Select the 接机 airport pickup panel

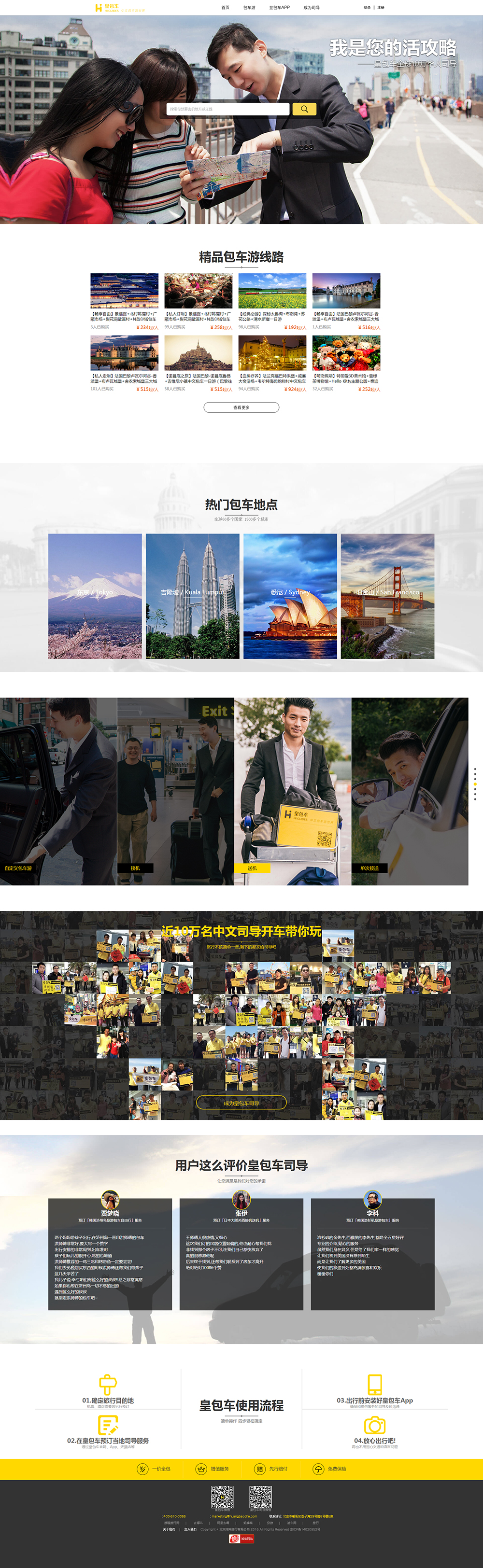coord(175,791)
